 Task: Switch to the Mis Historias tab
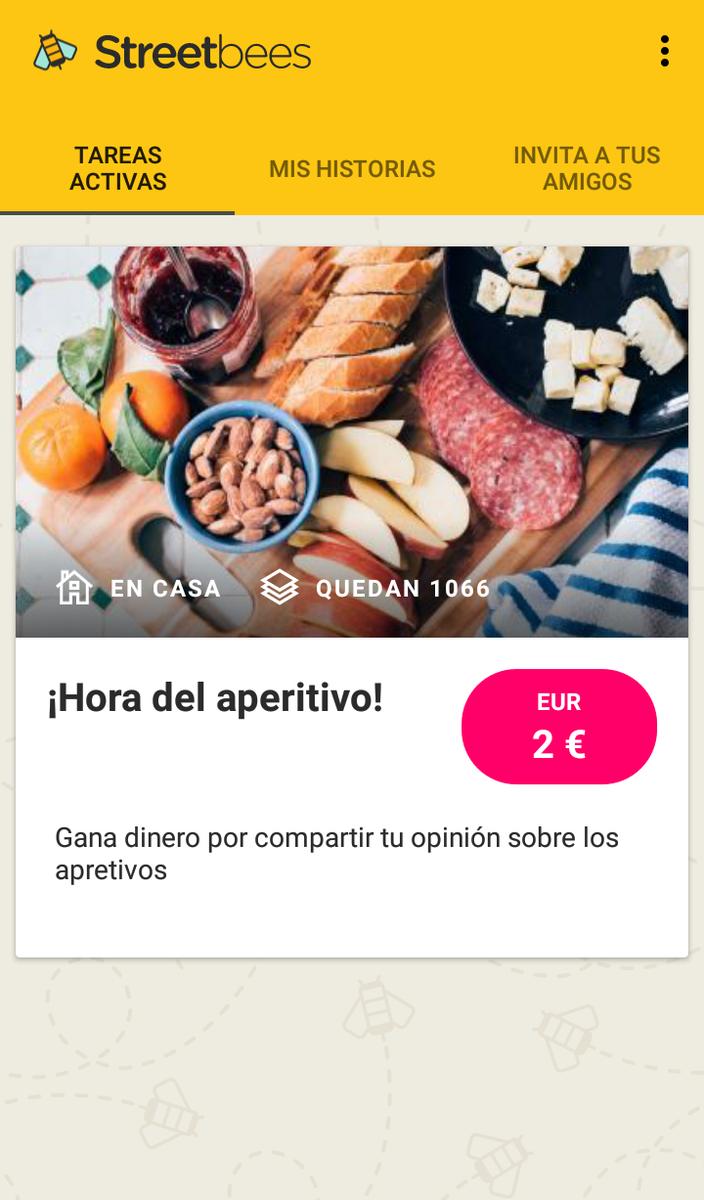pyautogui.click(x=352, y=168)
